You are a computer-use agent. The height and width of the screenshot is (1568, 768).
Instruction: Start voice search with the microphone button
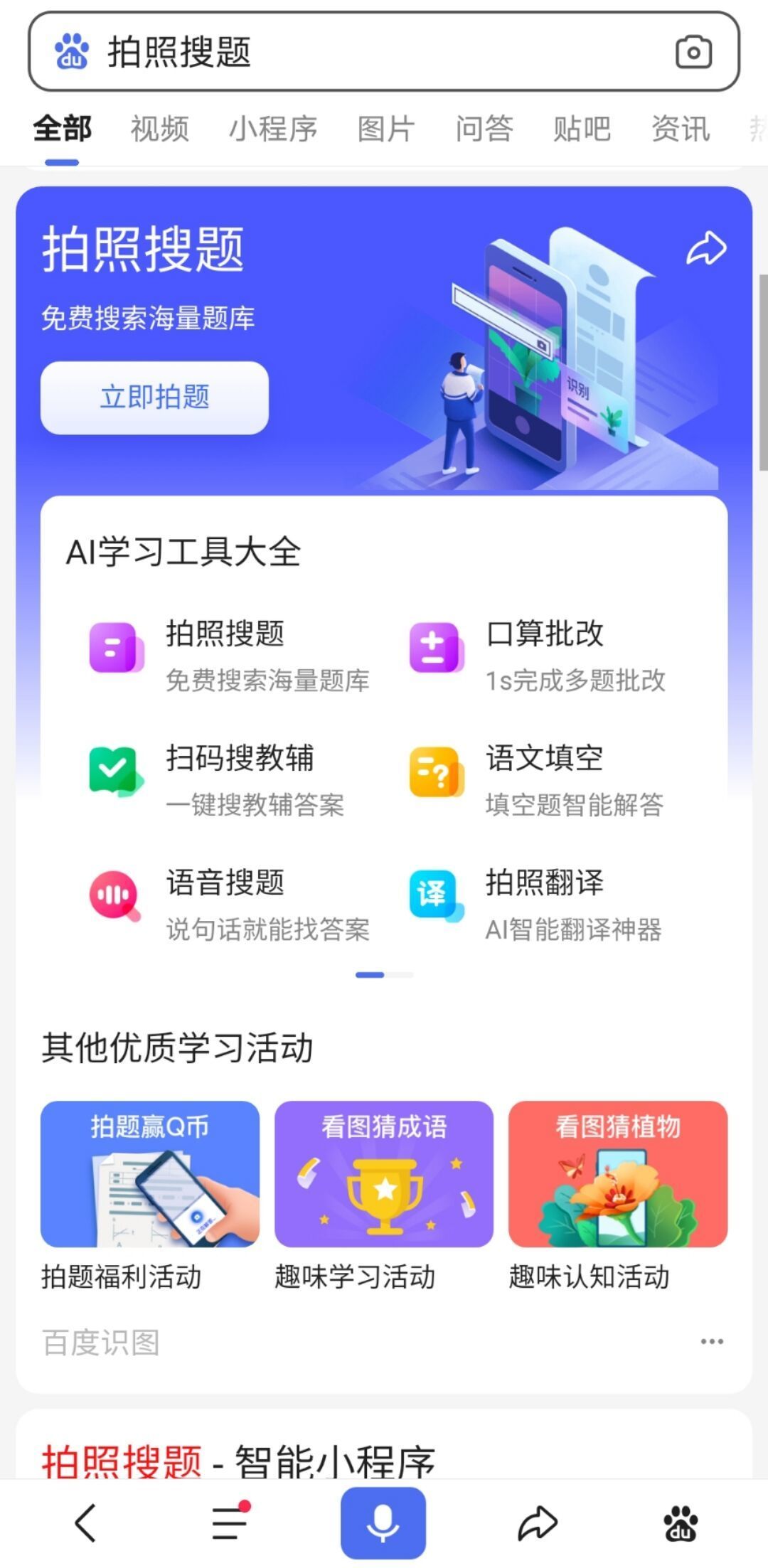tap(383, 1523)
